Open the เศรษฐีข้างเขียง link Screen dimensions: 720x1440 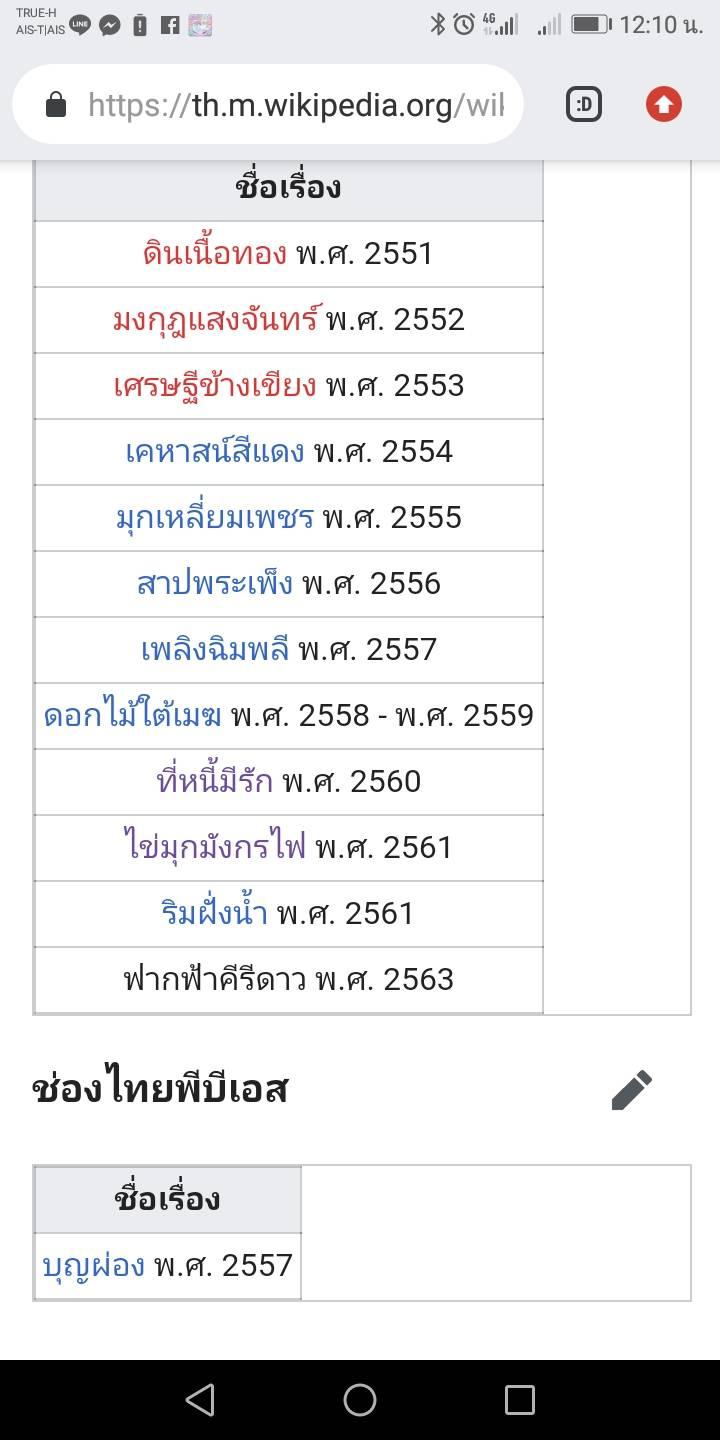(x=215, y=385)
